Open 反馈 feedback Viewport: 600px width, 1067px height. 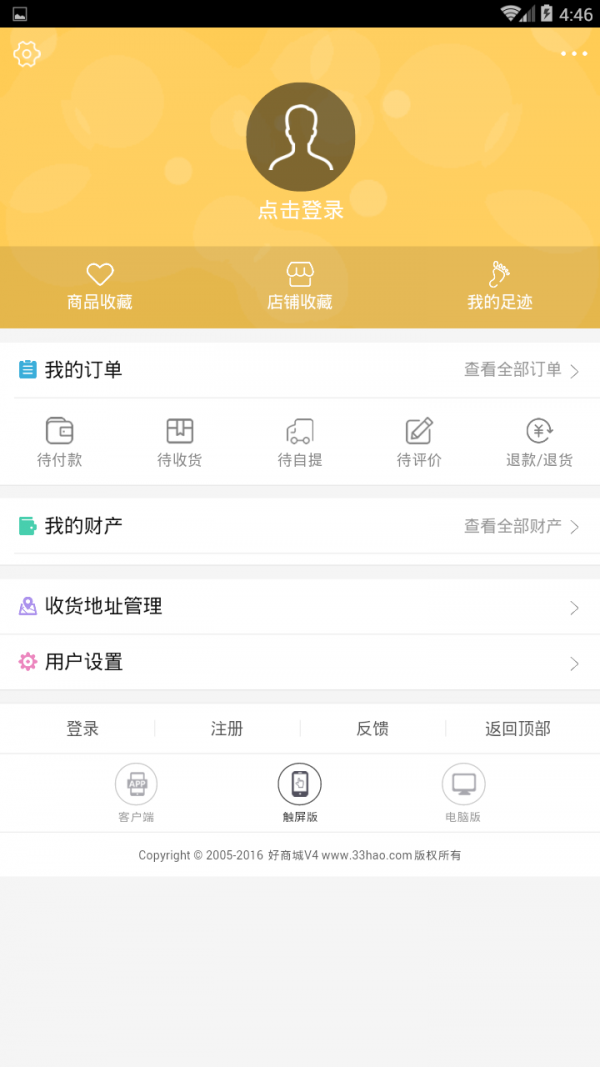point(372,729)
